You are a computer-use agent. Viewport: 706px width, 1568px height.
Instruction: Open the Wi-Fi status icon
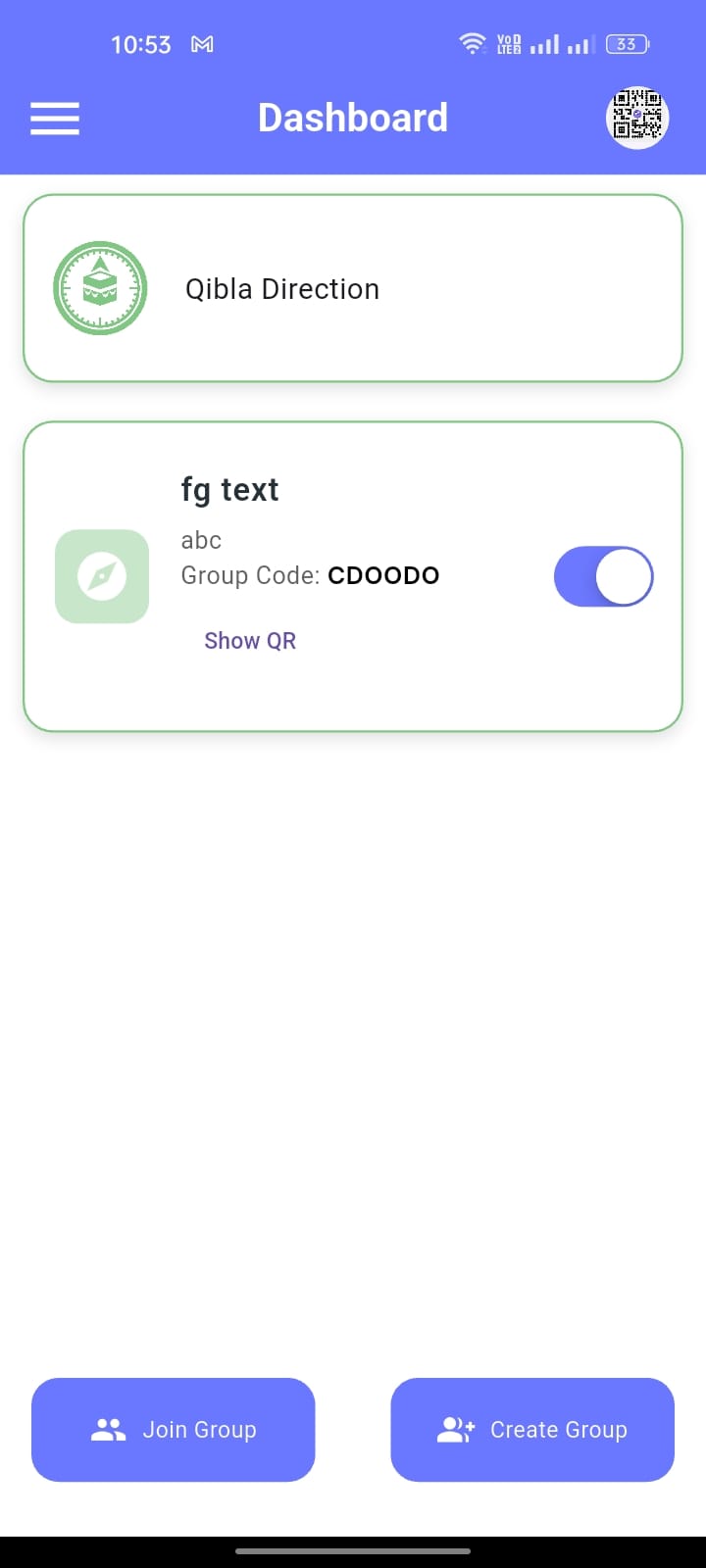(473, 43)
